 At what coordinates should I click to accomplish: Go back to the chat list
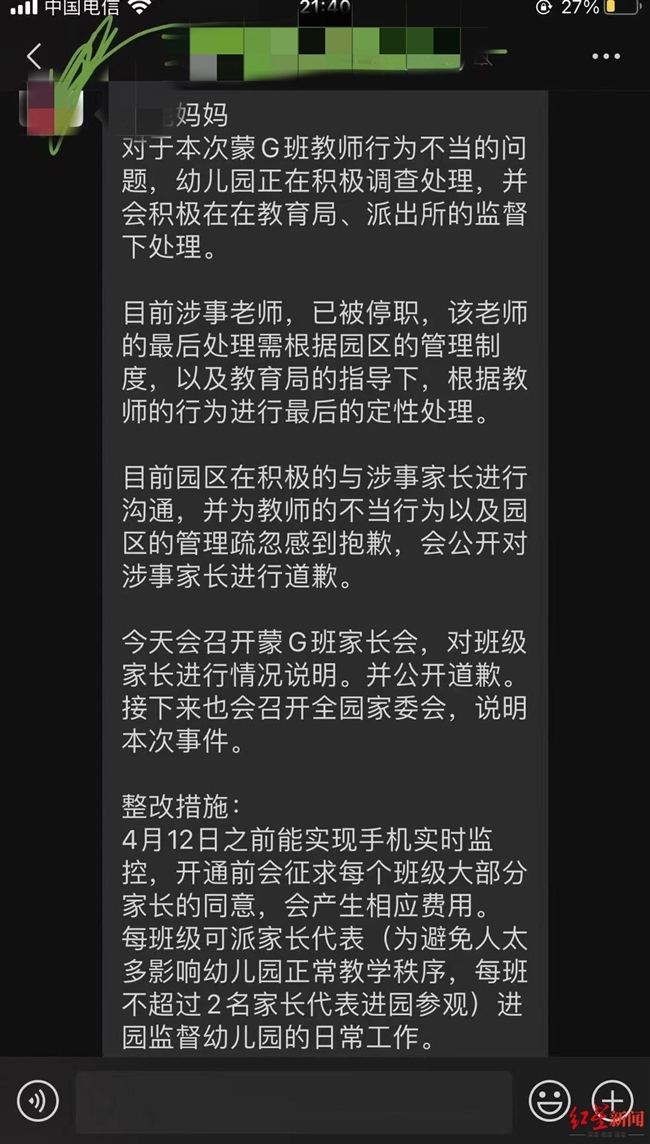click(x=34, y=56)
